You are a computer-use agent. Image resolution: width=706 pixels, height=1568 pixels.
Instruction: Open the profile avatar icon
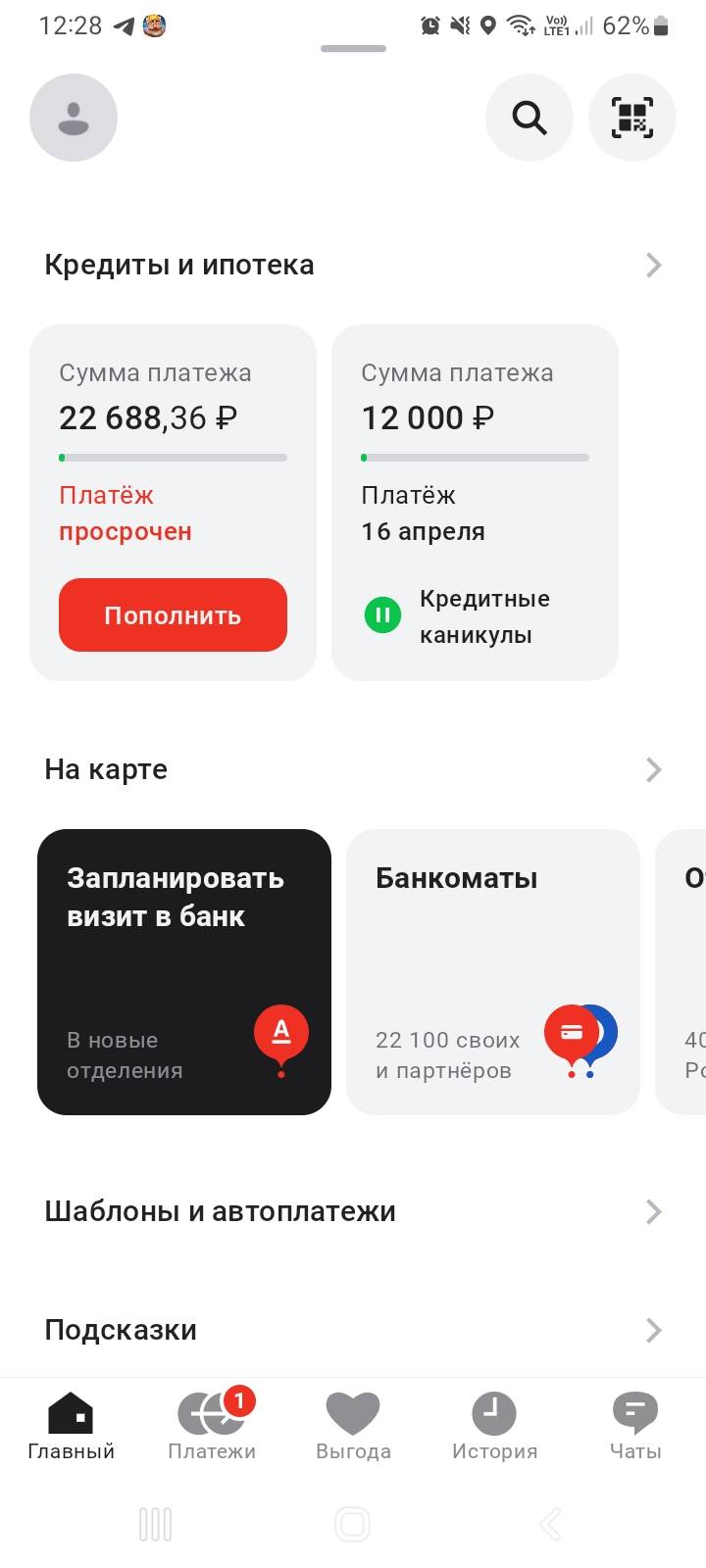click(x=74, y=117)
